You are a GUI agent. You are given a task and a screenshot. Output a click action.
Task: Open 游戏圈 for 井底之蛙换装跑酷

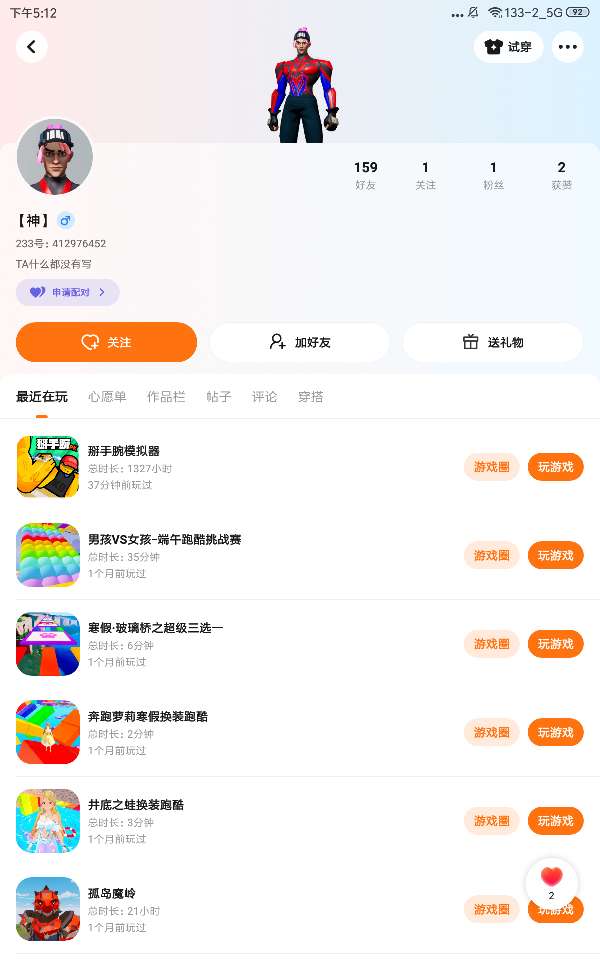[491, 821]
